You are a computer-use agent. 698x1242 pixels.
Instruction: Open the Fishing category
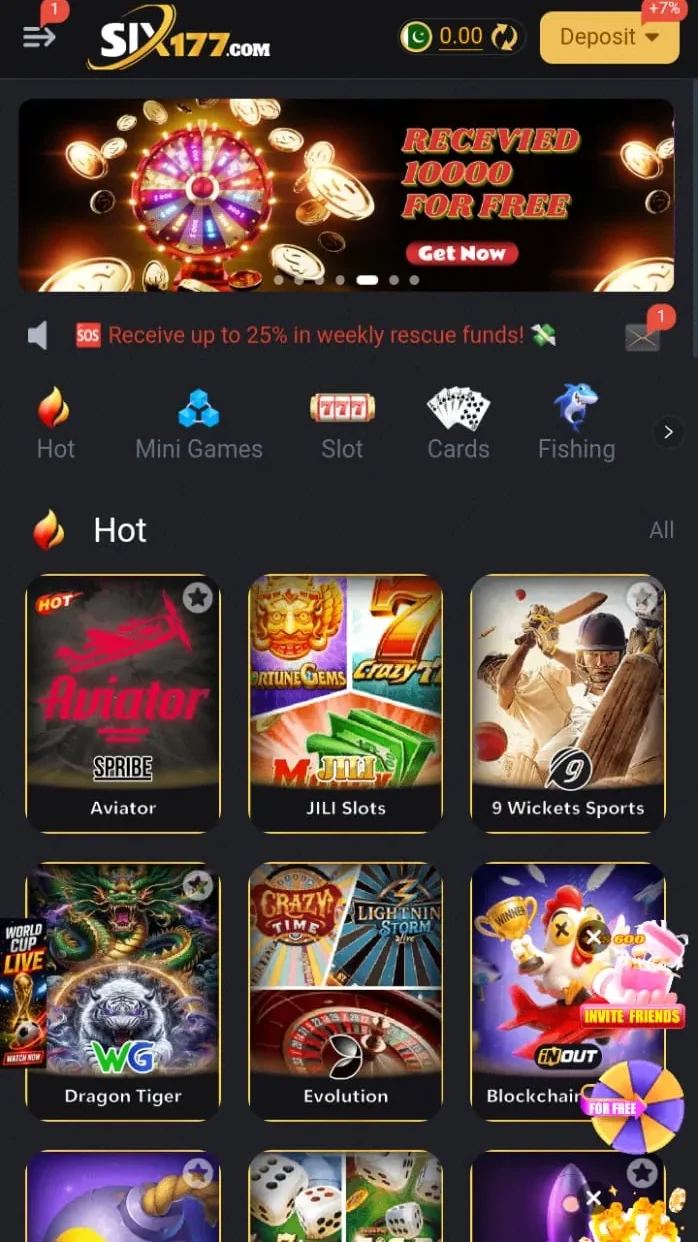click(x=576, y=427)
